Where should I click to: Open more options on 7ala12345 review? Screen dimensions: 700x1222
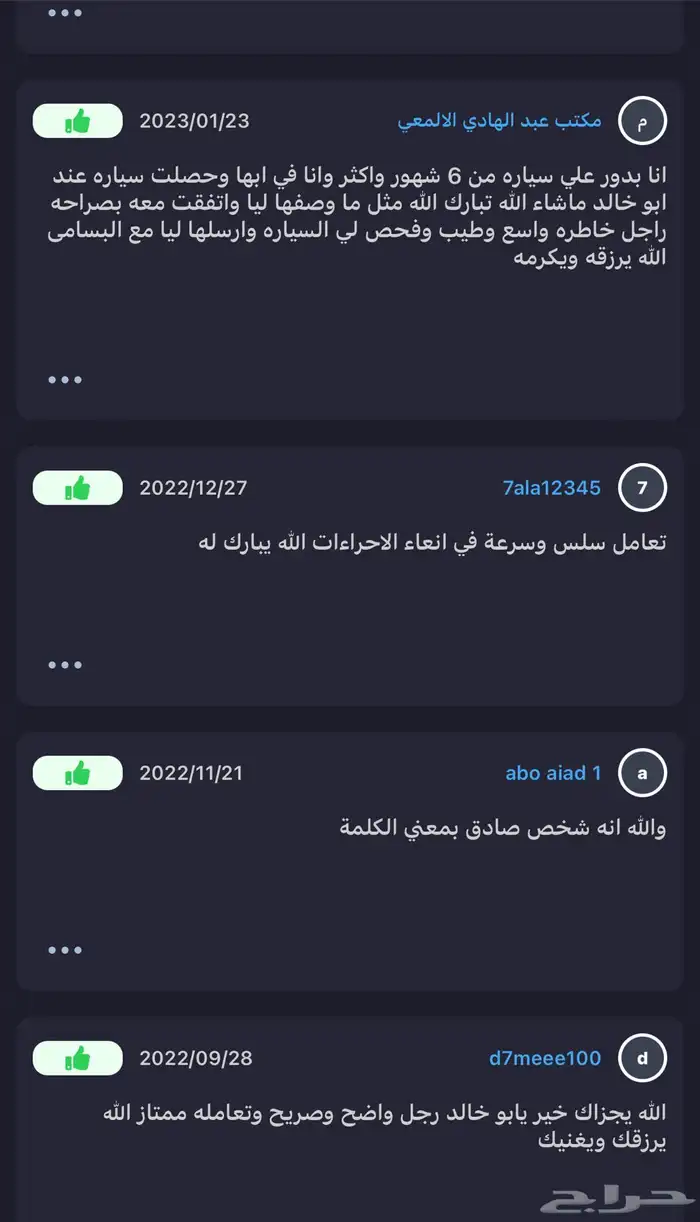coord(65,665)
